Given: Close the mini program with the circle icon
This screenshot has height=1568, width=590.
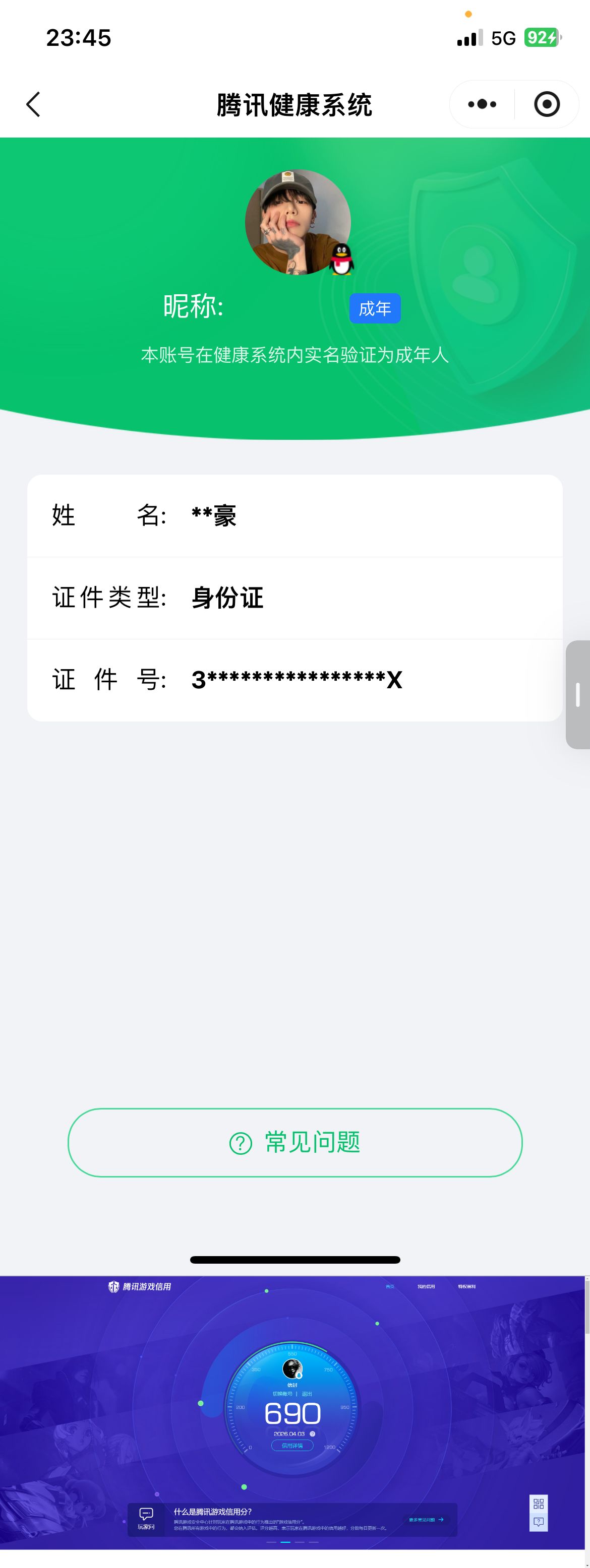Looking at the screenshot, I should (x=547, y=104).
